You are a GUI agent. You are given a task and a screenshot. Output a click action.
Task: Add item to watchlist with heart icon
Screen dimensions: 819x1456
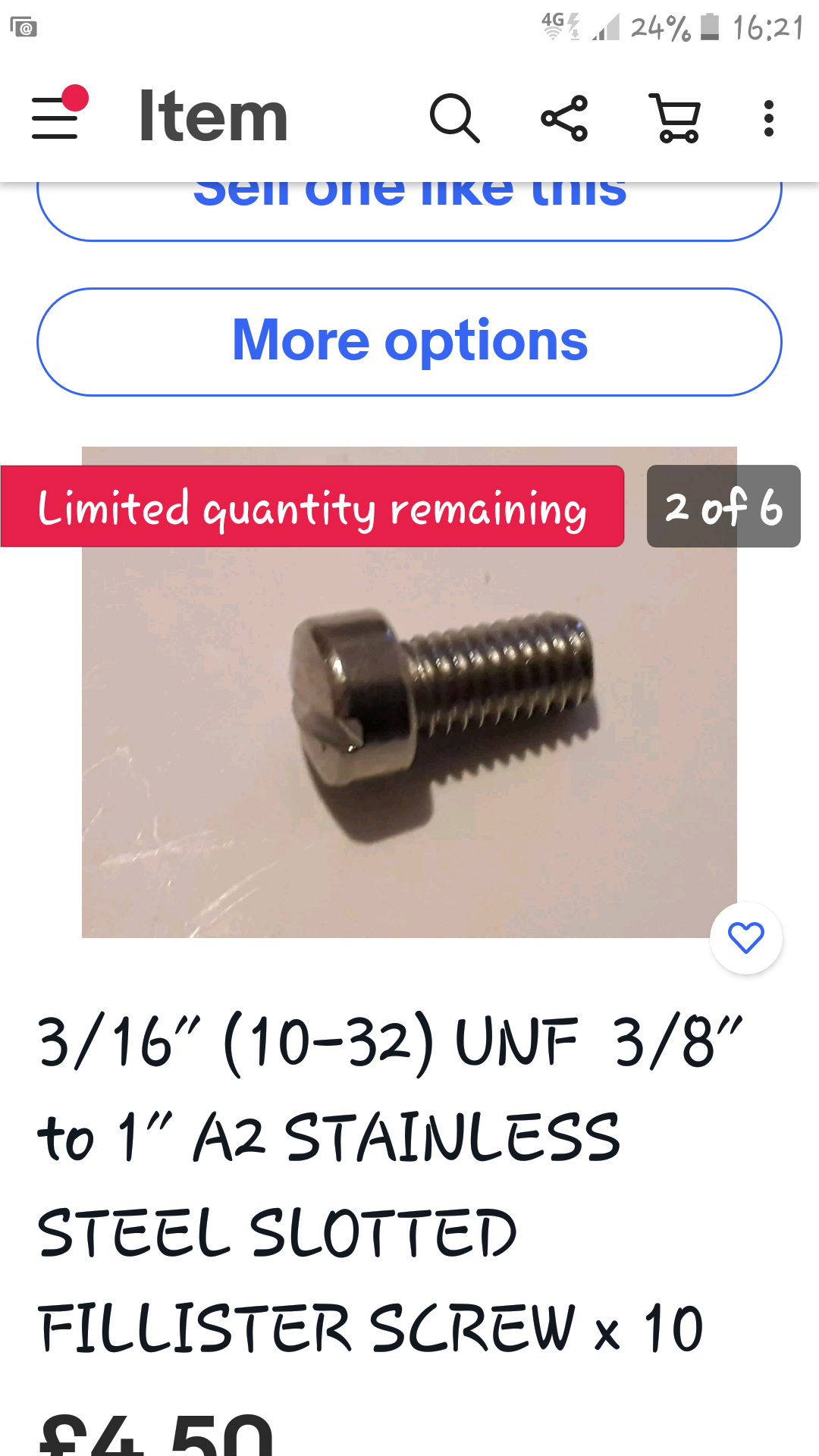coord(746,938)
